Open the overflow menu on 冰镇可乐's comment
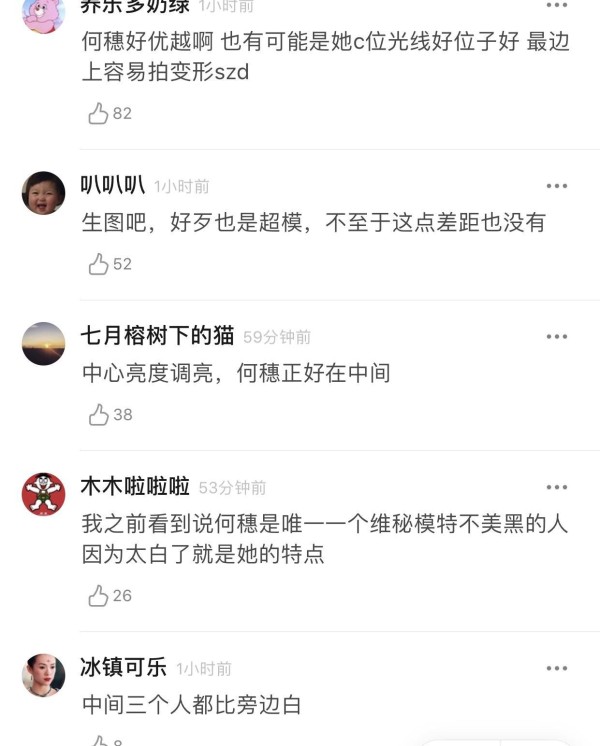This screenshot has height=746, width=600. coord(557,668)
